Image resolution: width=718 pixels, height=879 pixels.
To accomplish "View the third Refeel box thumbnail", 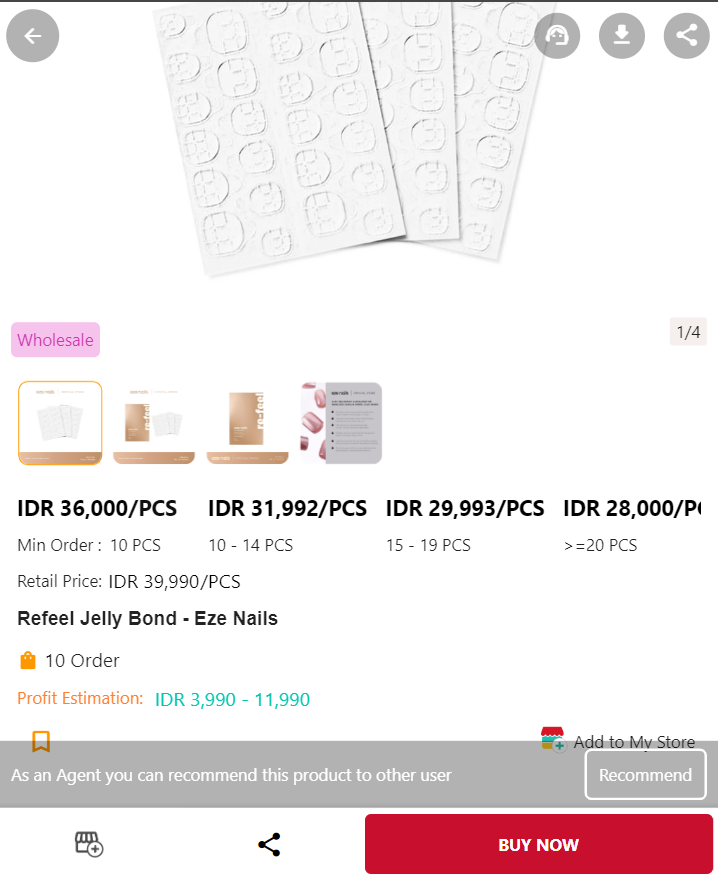I will click(248, 423).
